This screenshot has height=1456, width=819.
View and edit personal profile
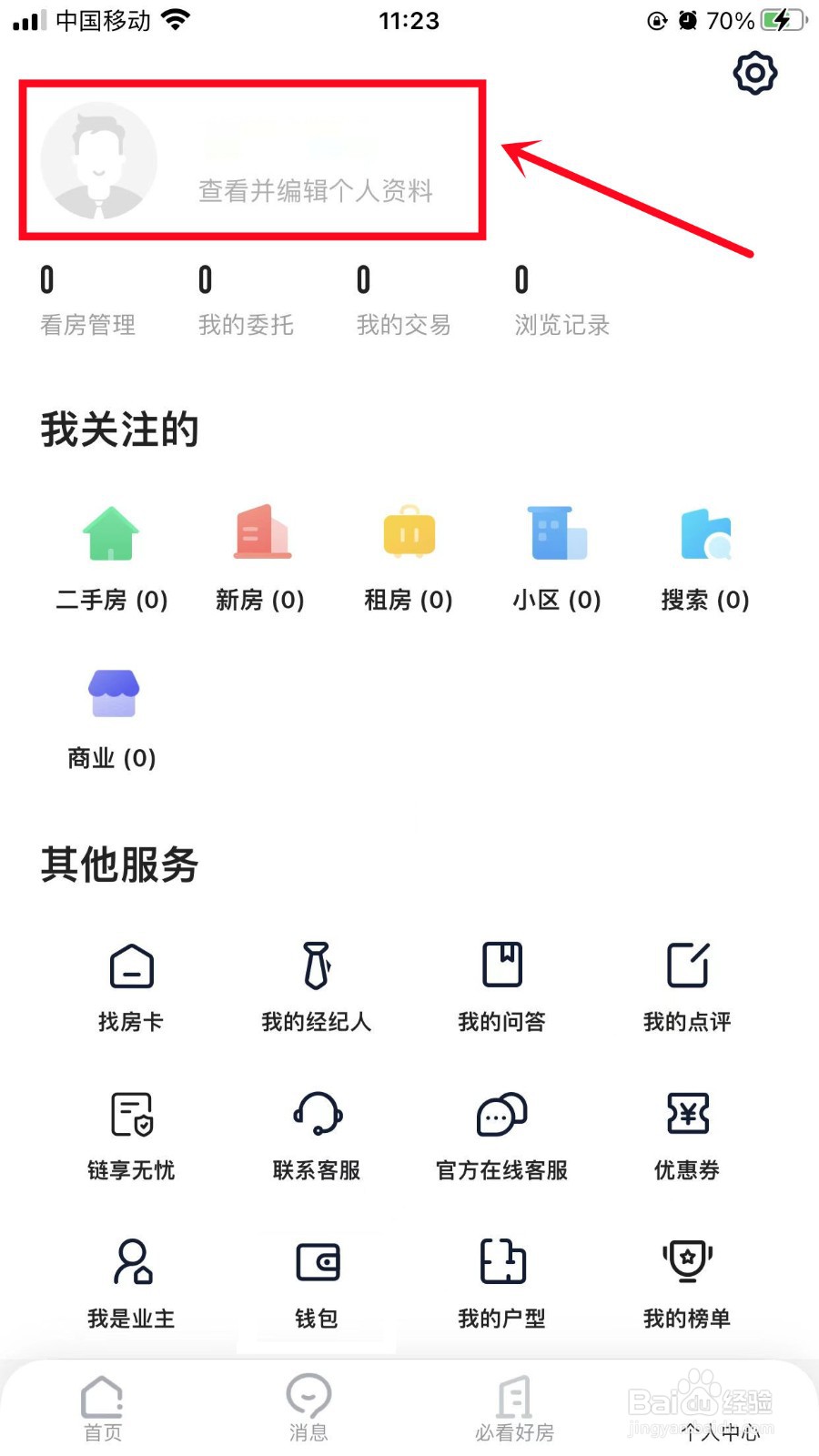315,190
